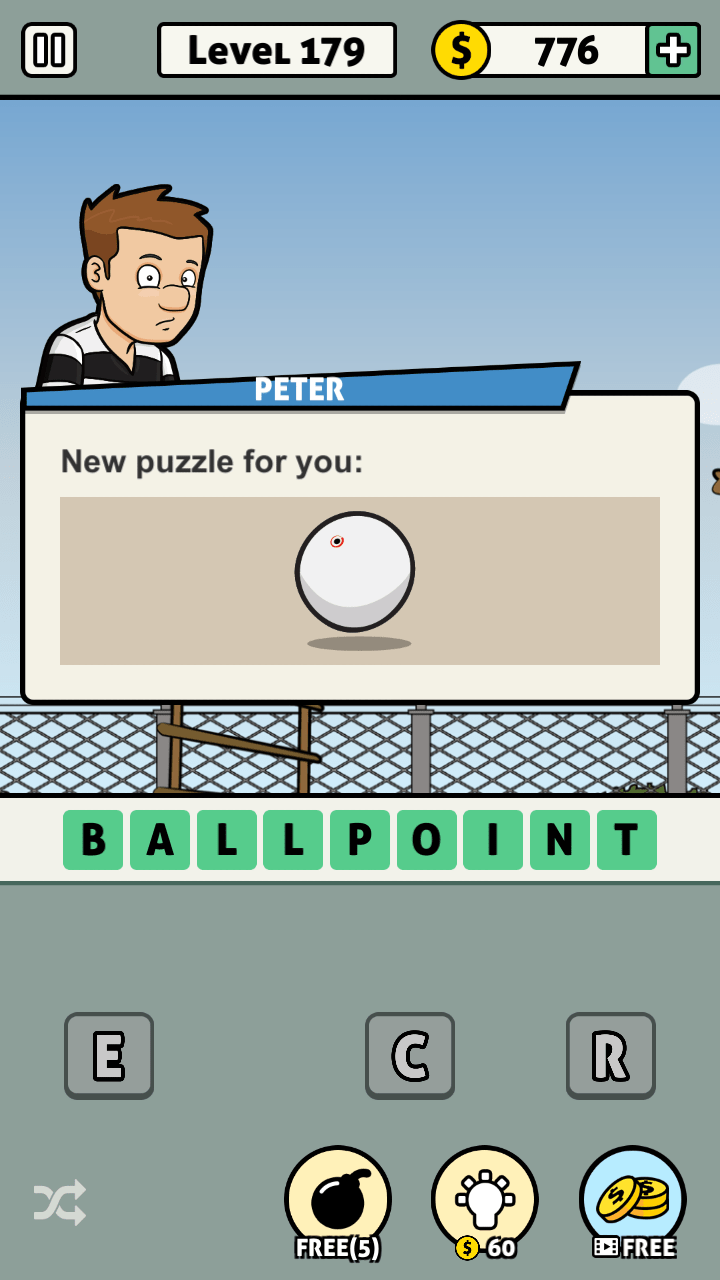The height and width of the screenshot is (1280, 720).
Task: Remove the letter T from the answer
Action: click(627, 840)
